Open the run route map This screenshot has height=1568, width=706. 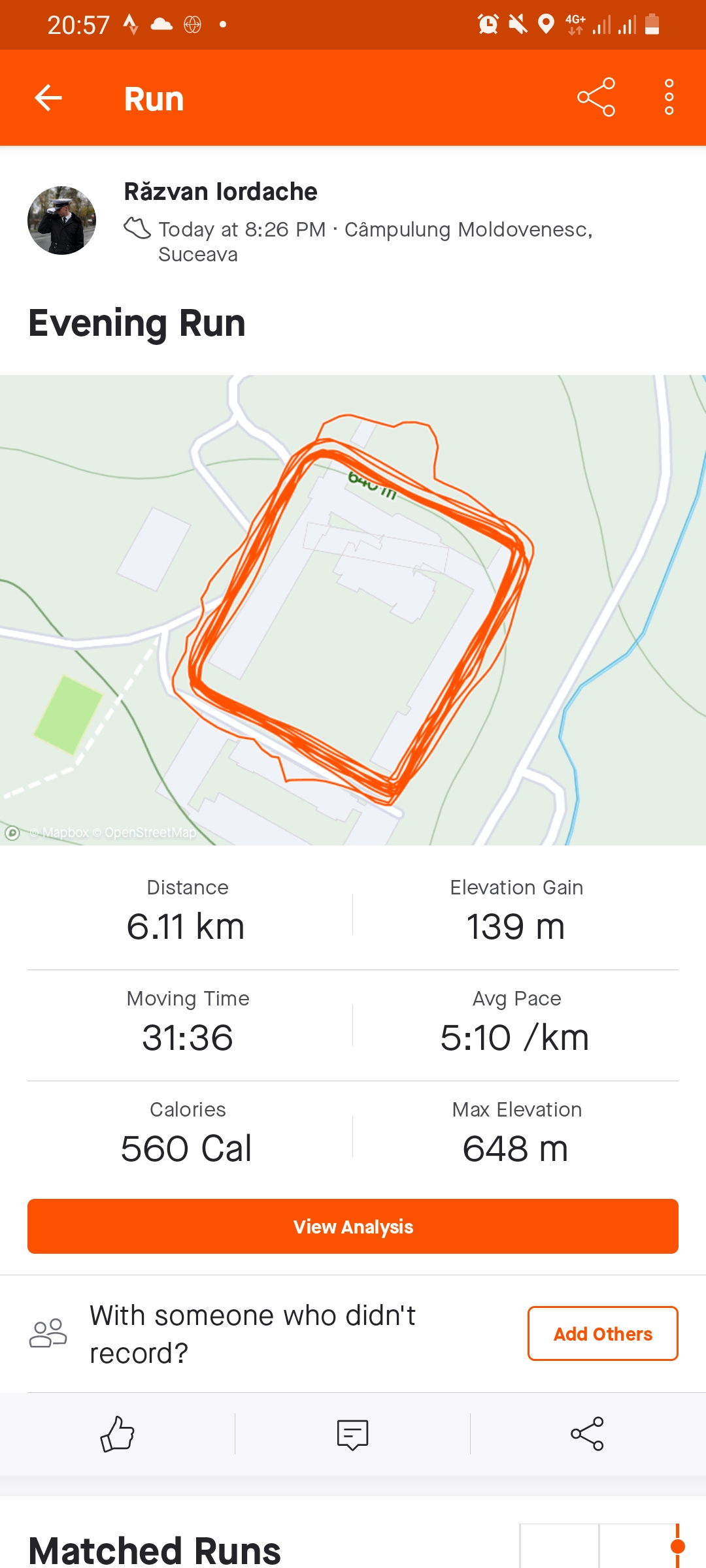(353, 609)
